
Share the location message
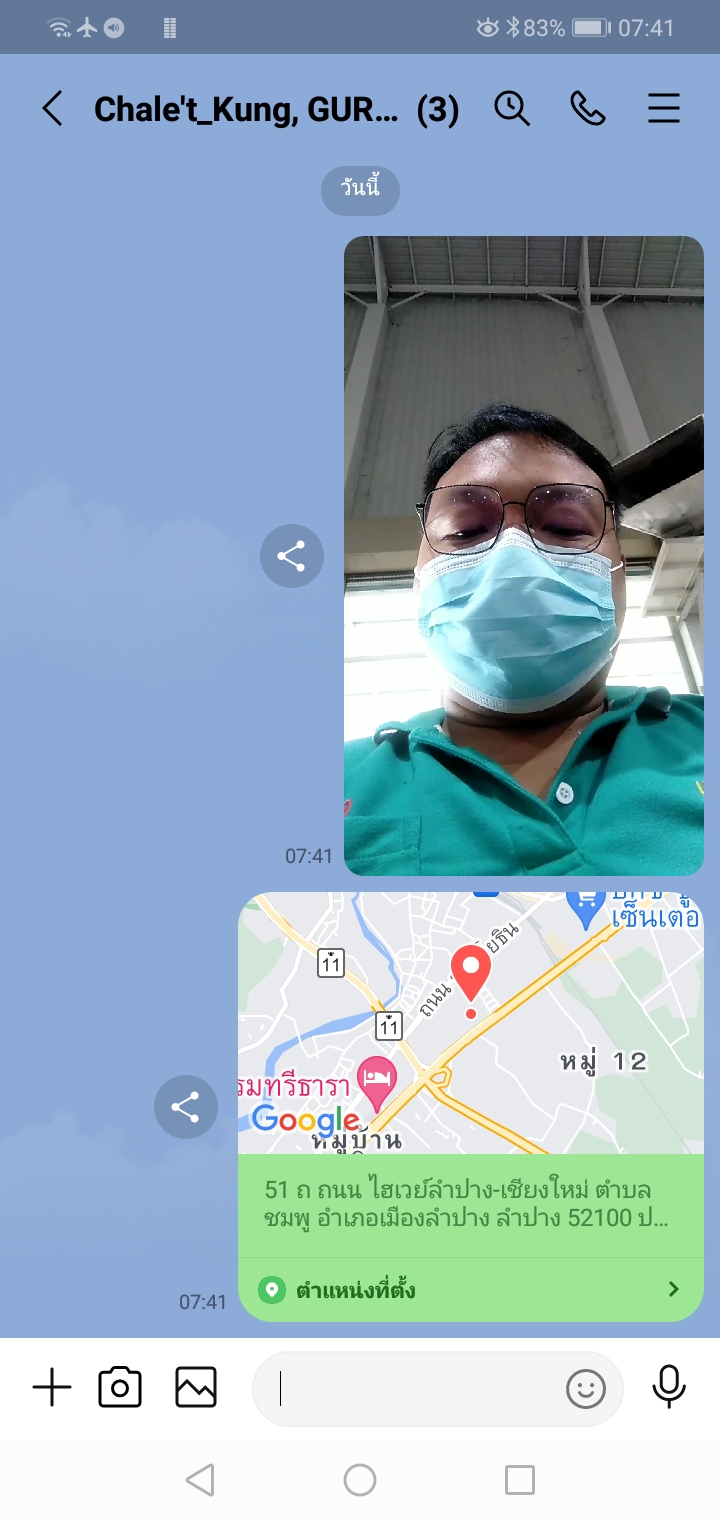[185, 1107]
